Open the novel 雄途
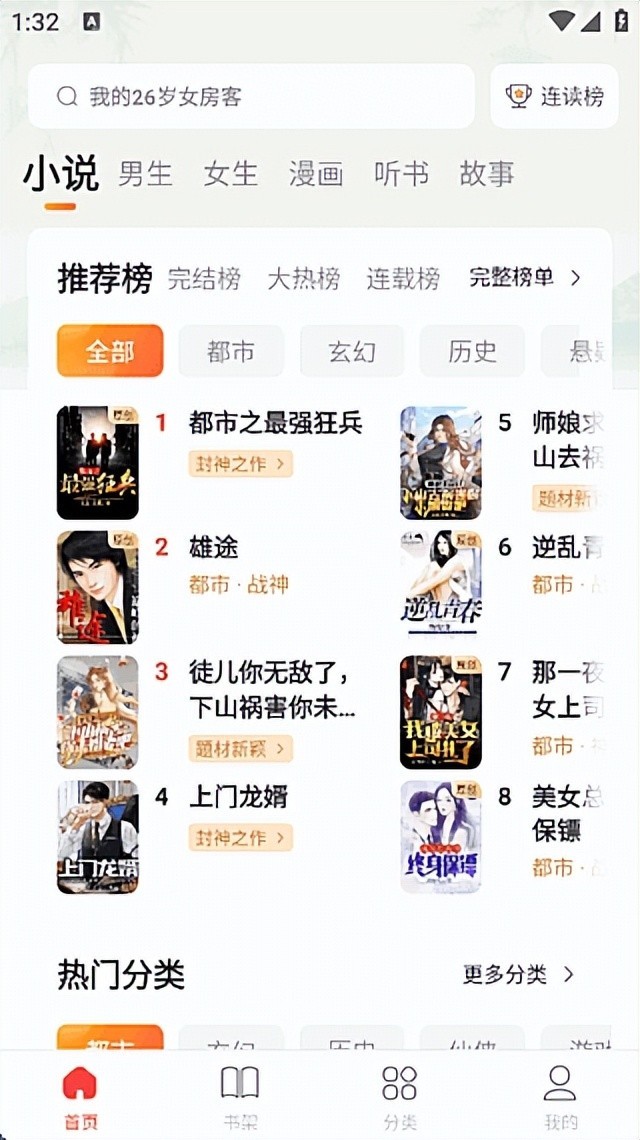Viewport: 640px width, 1140px height. (214, 548)
